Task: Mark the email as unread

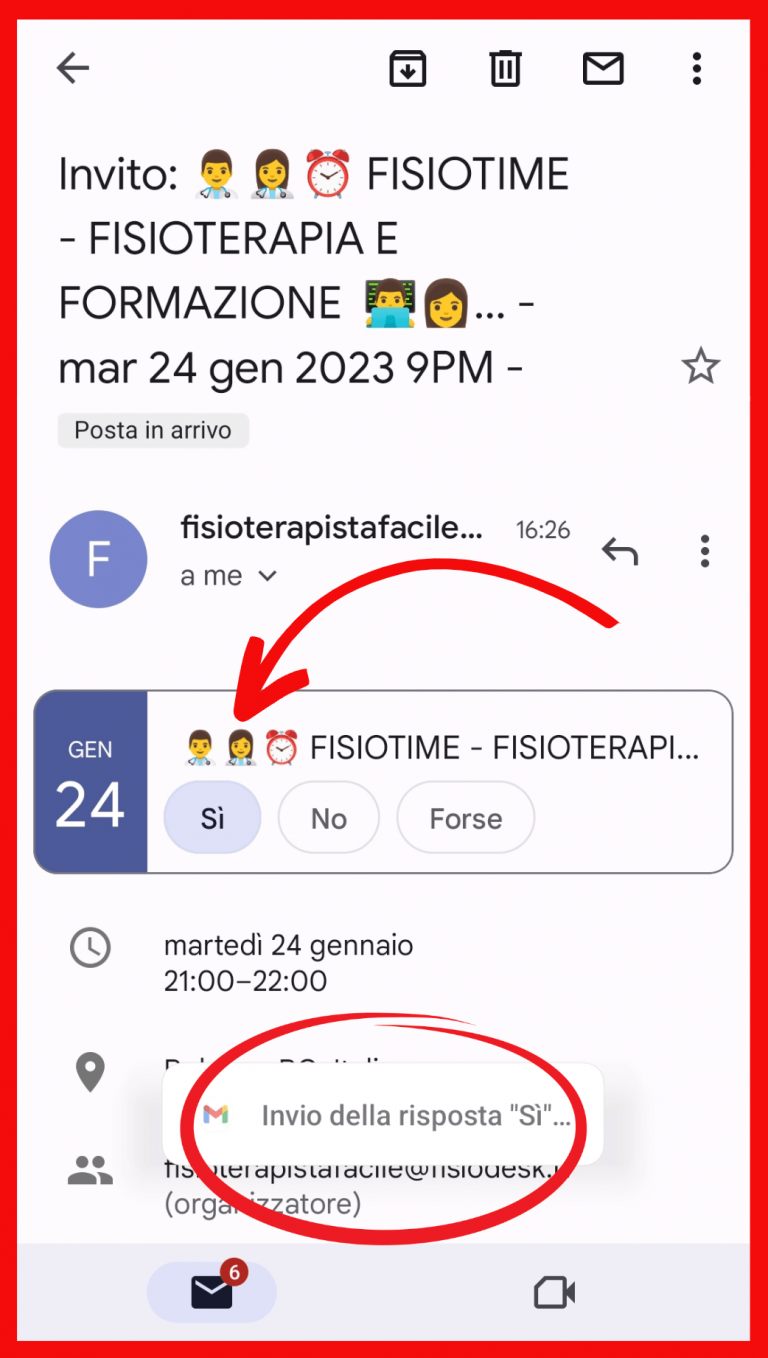Action: coord(603,68)
